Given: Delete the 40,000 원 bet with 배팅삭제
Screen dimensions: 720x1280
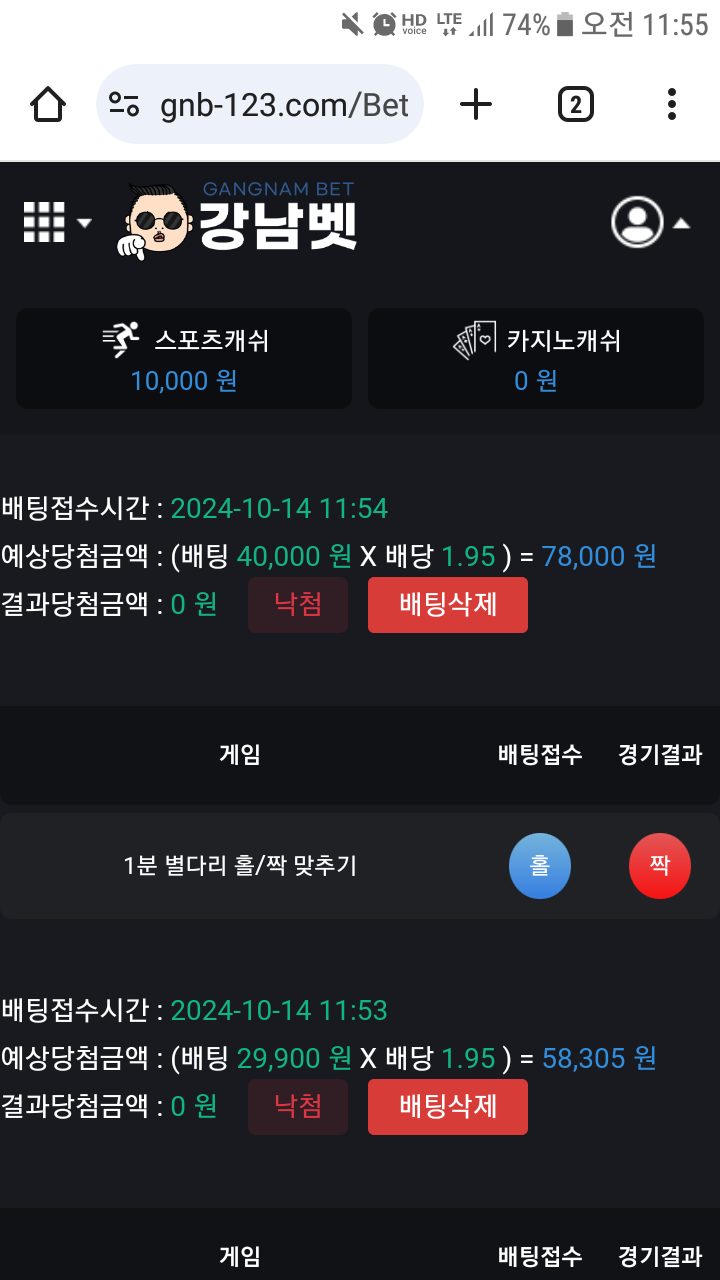Looking at the screenshot, I should (447, 604).
